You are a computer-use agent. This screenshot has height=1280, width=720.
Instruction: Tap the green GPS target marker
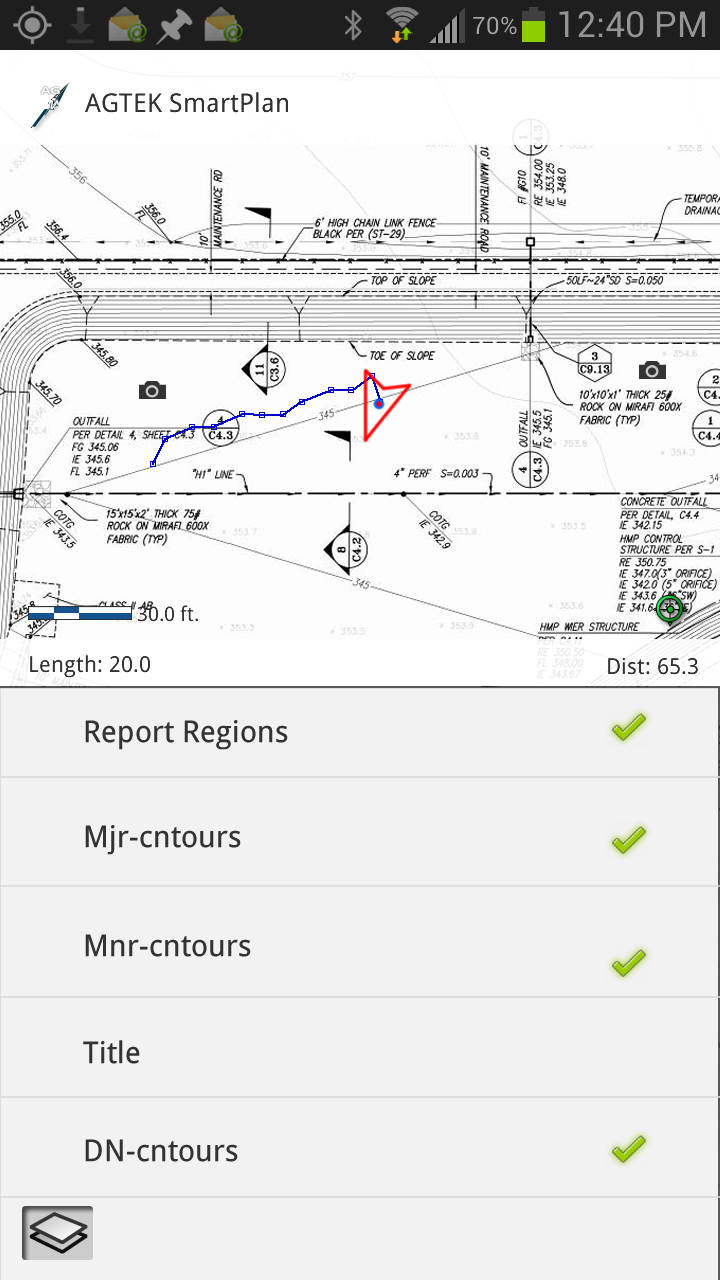(x=670, y=608)
